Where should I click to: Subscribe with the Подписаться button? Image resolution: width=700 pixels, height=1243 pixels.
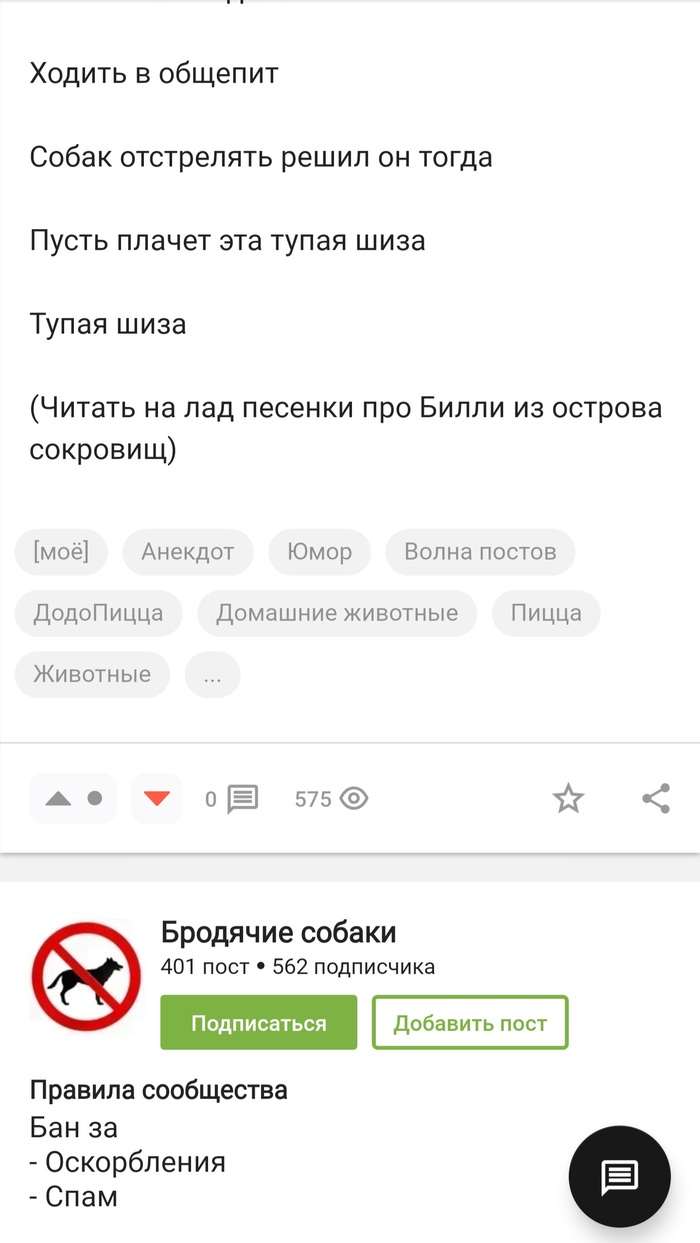258,1022
